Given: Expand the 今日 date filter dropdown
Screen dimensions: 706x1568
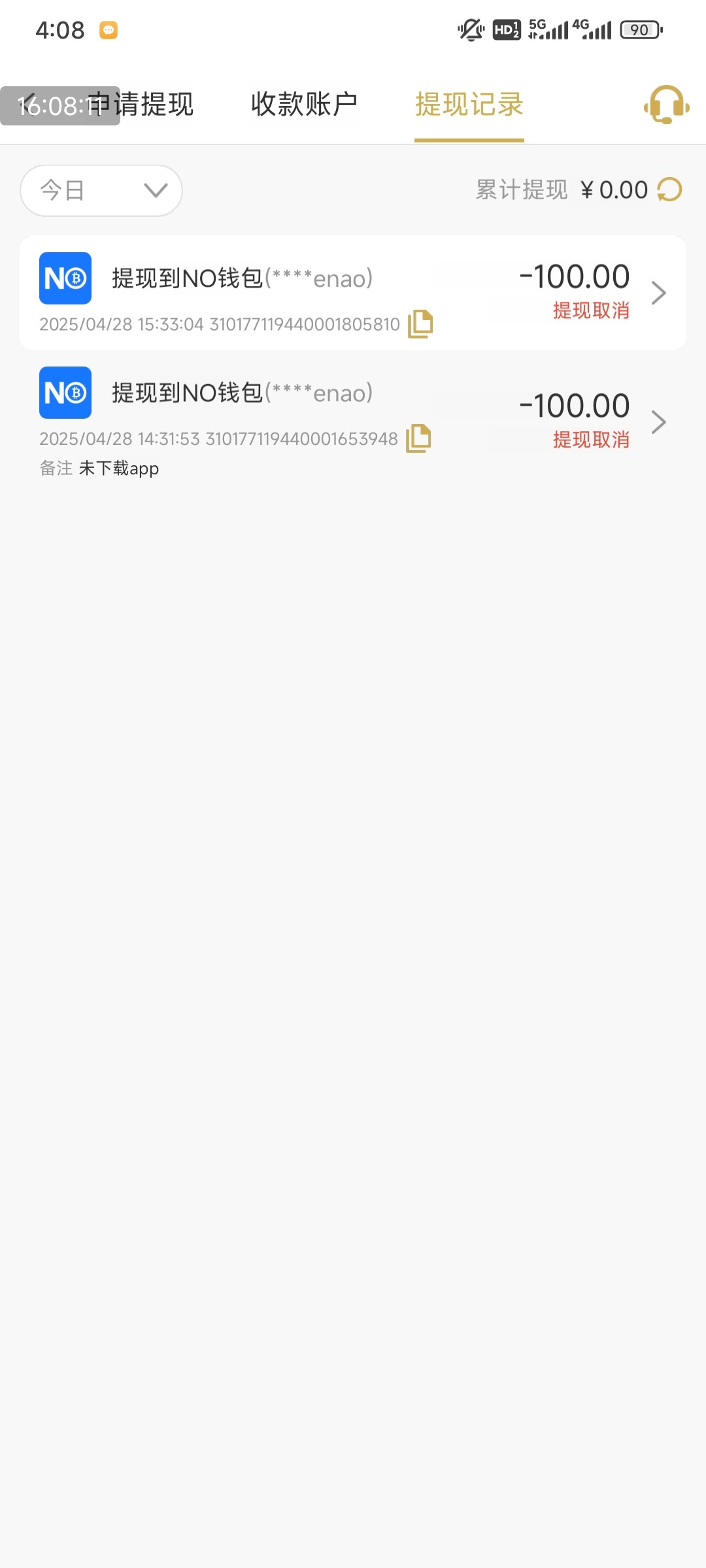Looking at the screenshot, I should coord(101,190).
